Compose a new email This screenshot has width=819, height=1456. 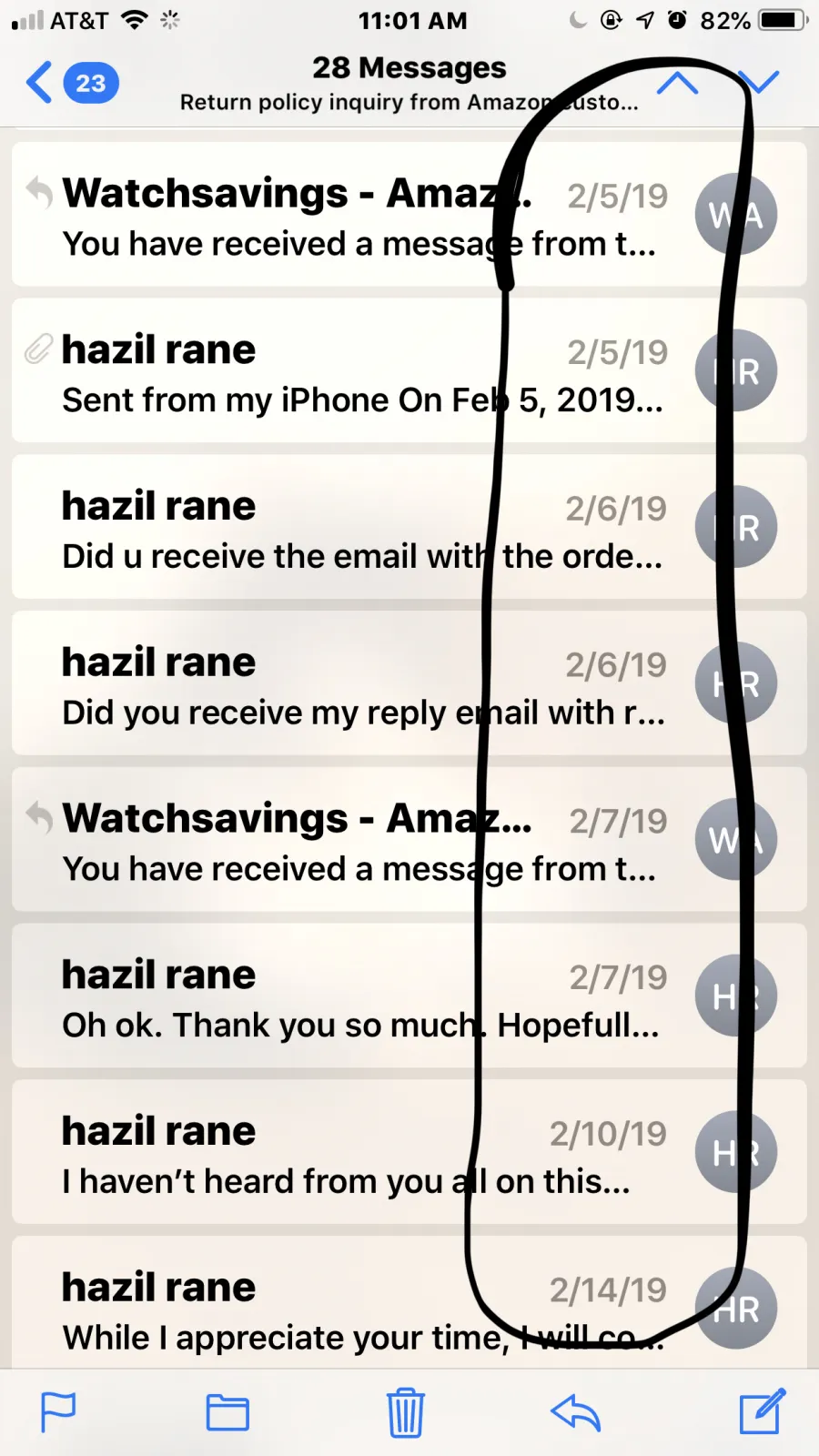pyautogui.click(x=762, y=1411)
